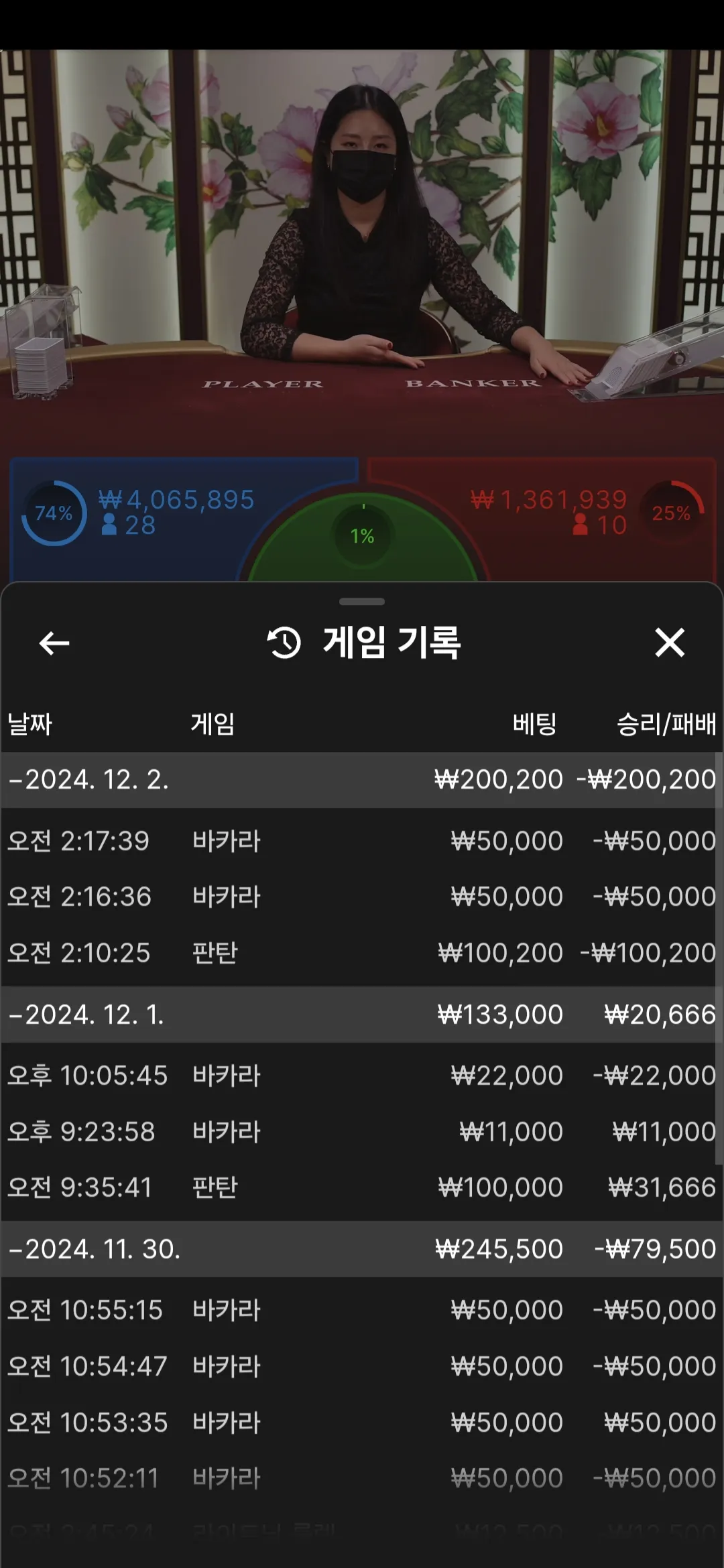View the 오전 10:53:35 바카라 record
The height and width of the screenshot is (1568, 724).
tap(362, 1423)
